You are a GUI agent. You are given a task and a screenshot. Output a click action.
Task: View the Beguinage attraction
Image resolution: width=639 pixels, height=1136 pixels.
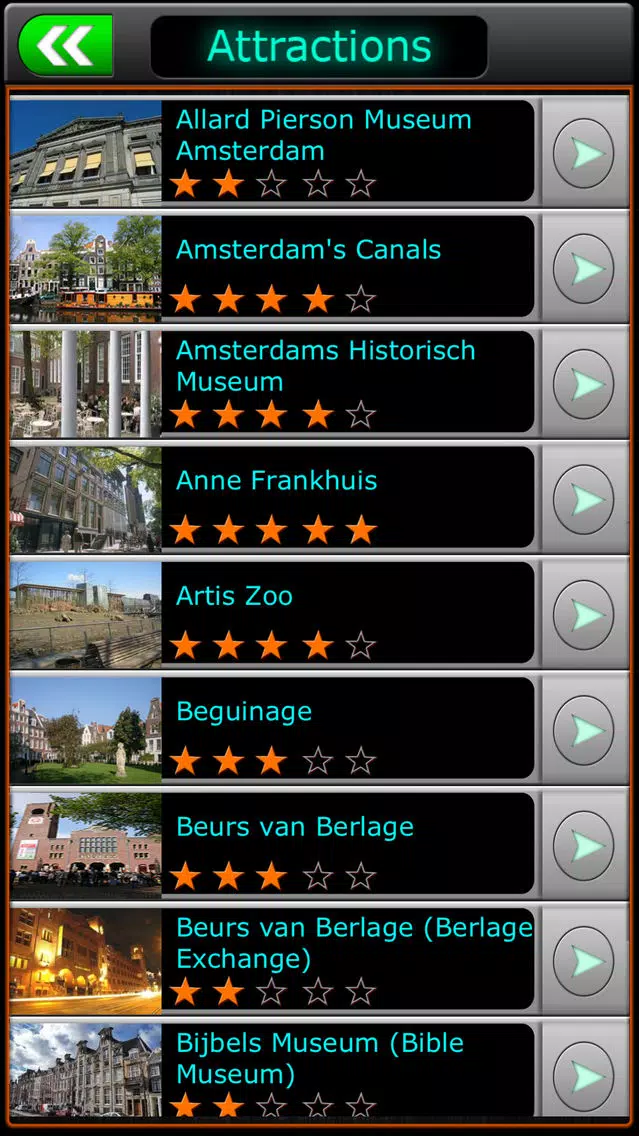(x=319, y=729)
